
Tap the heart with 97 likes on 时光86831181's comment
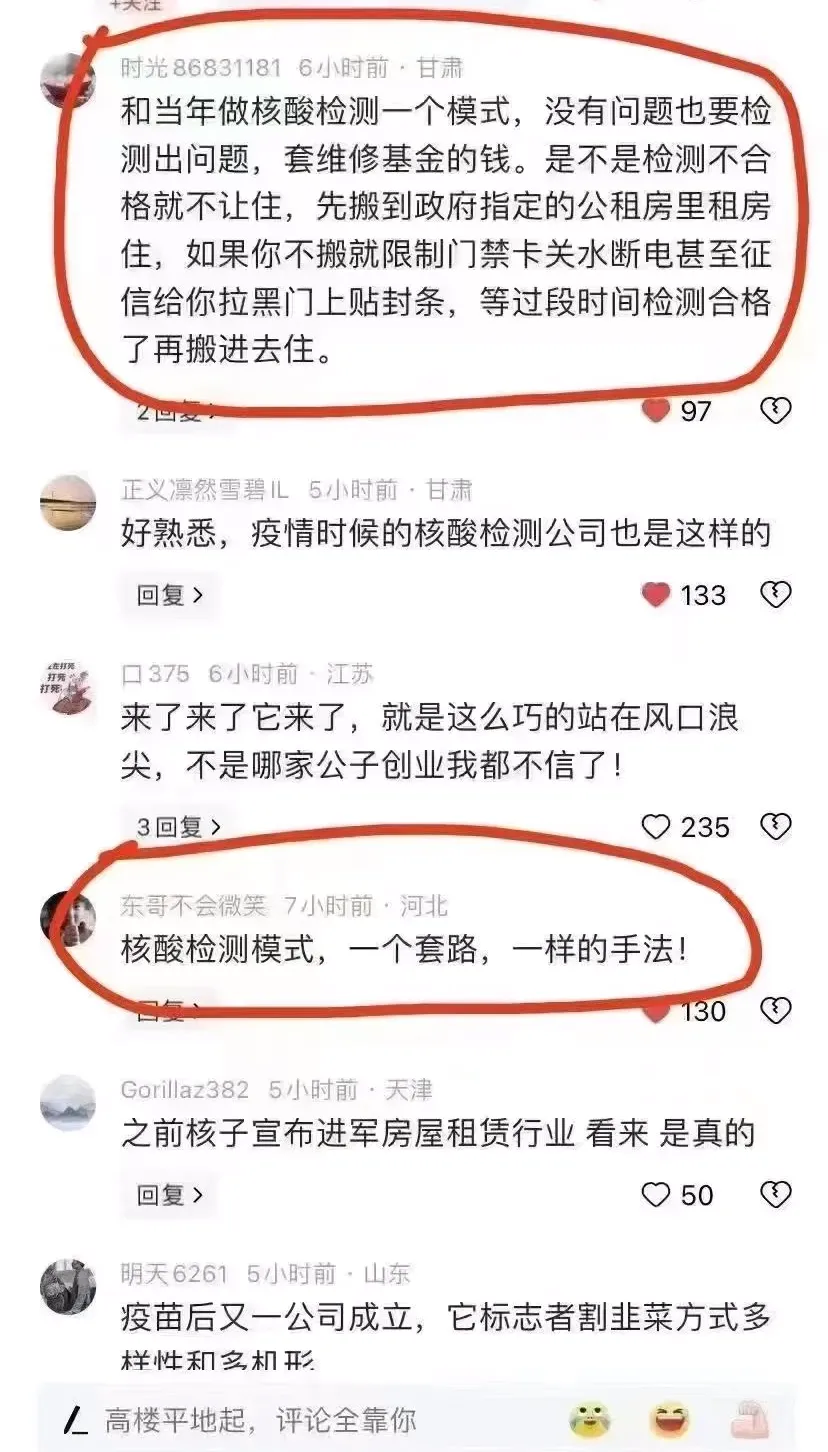pyautogui.click(x=655, y=410)
